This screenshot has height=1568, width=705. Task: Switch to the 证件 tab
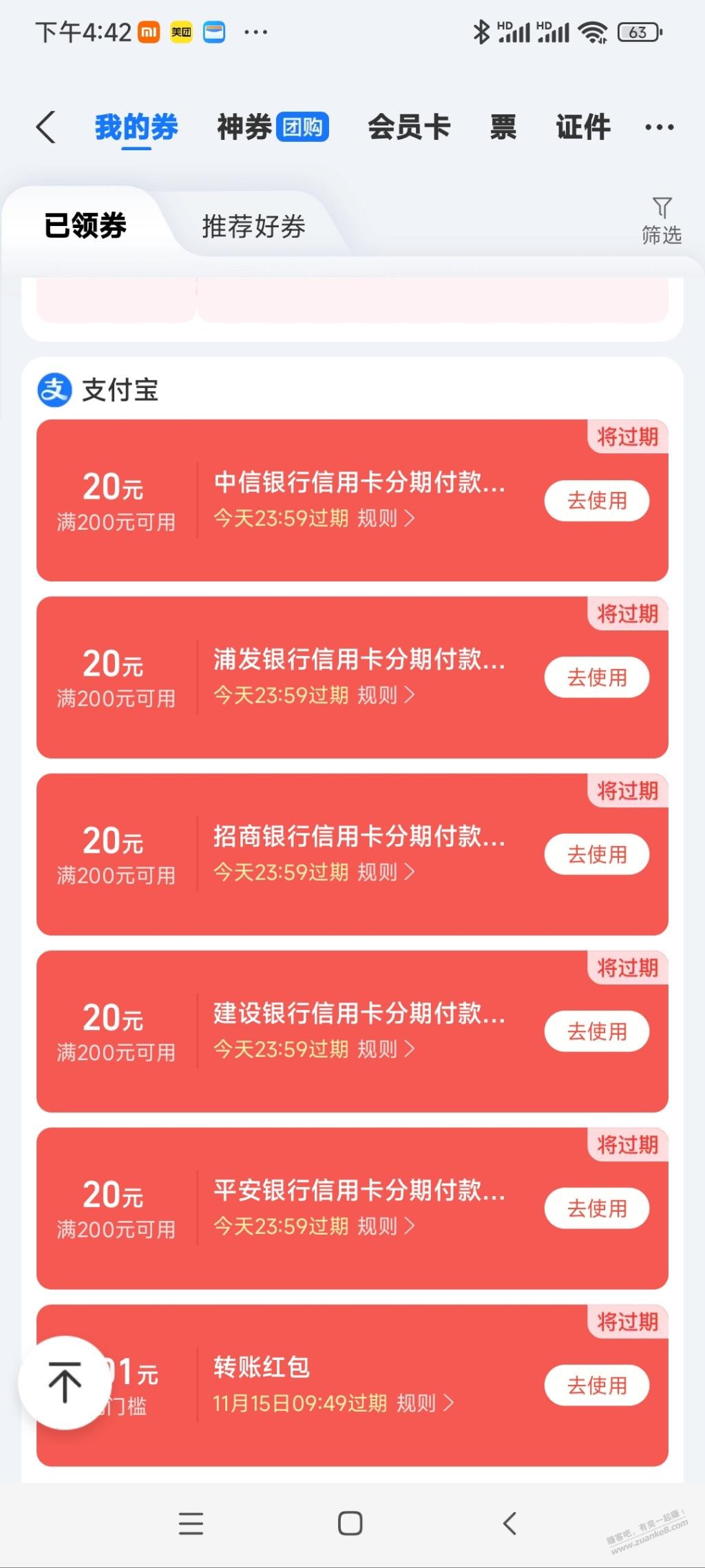(582, 127)
